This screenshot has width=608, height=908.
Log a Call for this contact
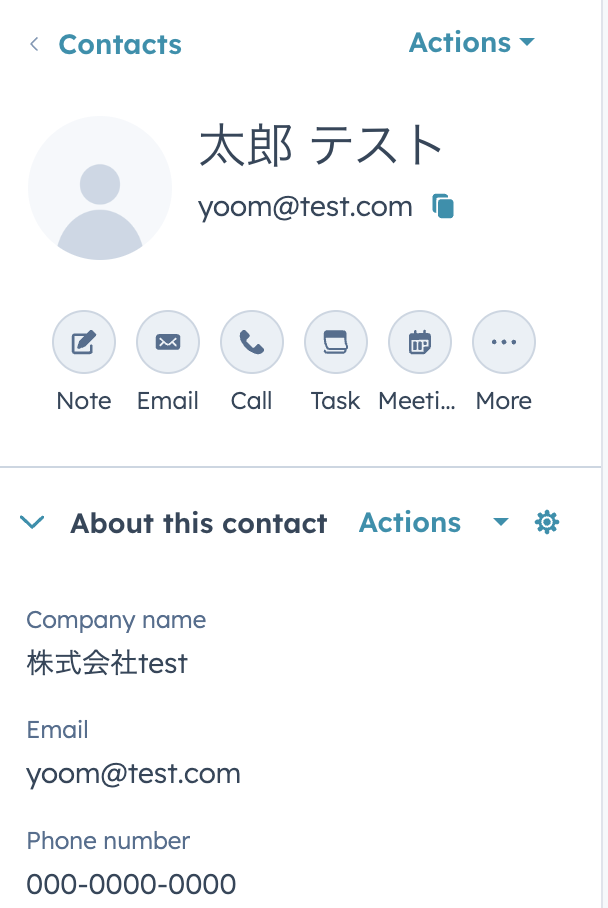(252, 343)
